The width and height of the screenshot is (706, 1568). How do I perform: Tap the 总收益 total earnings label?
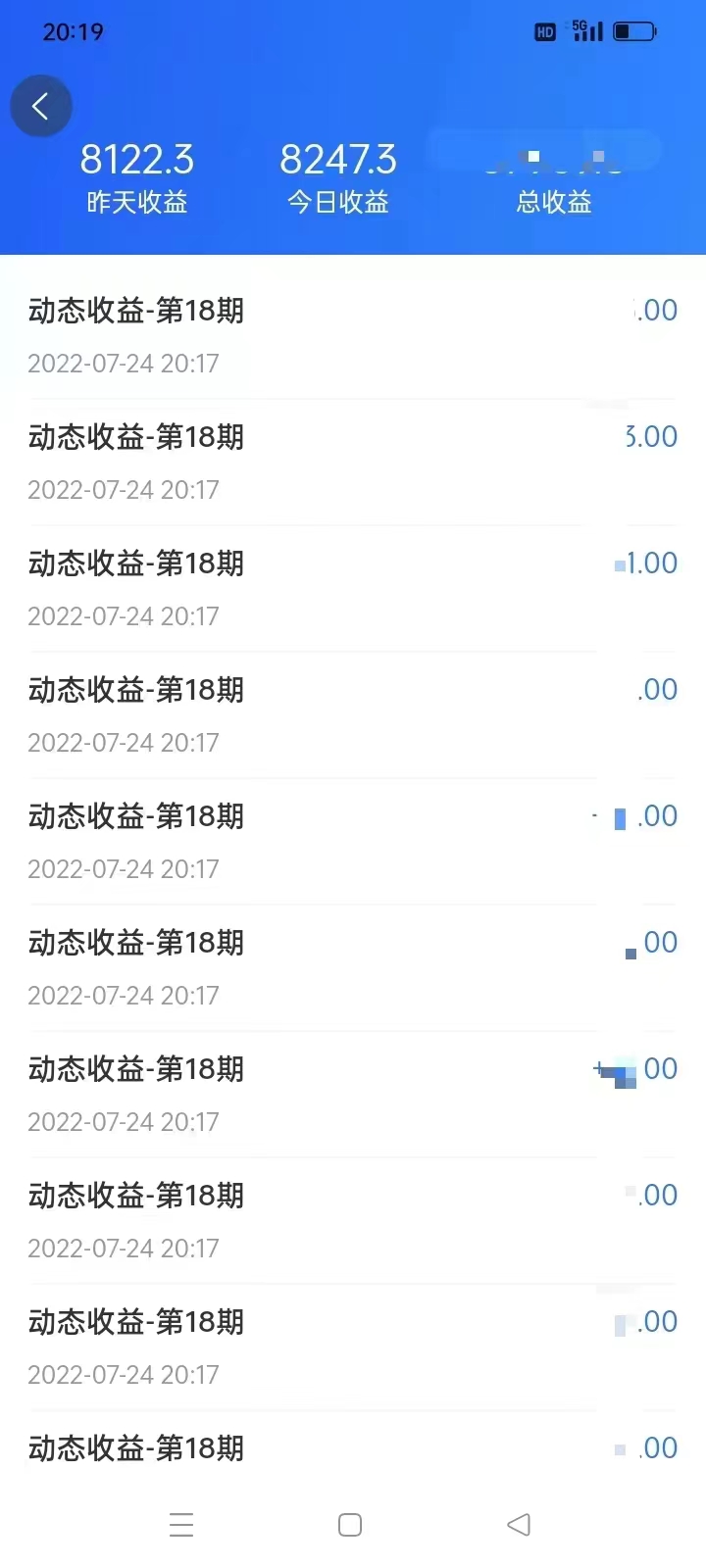click(x=552, y=203)
